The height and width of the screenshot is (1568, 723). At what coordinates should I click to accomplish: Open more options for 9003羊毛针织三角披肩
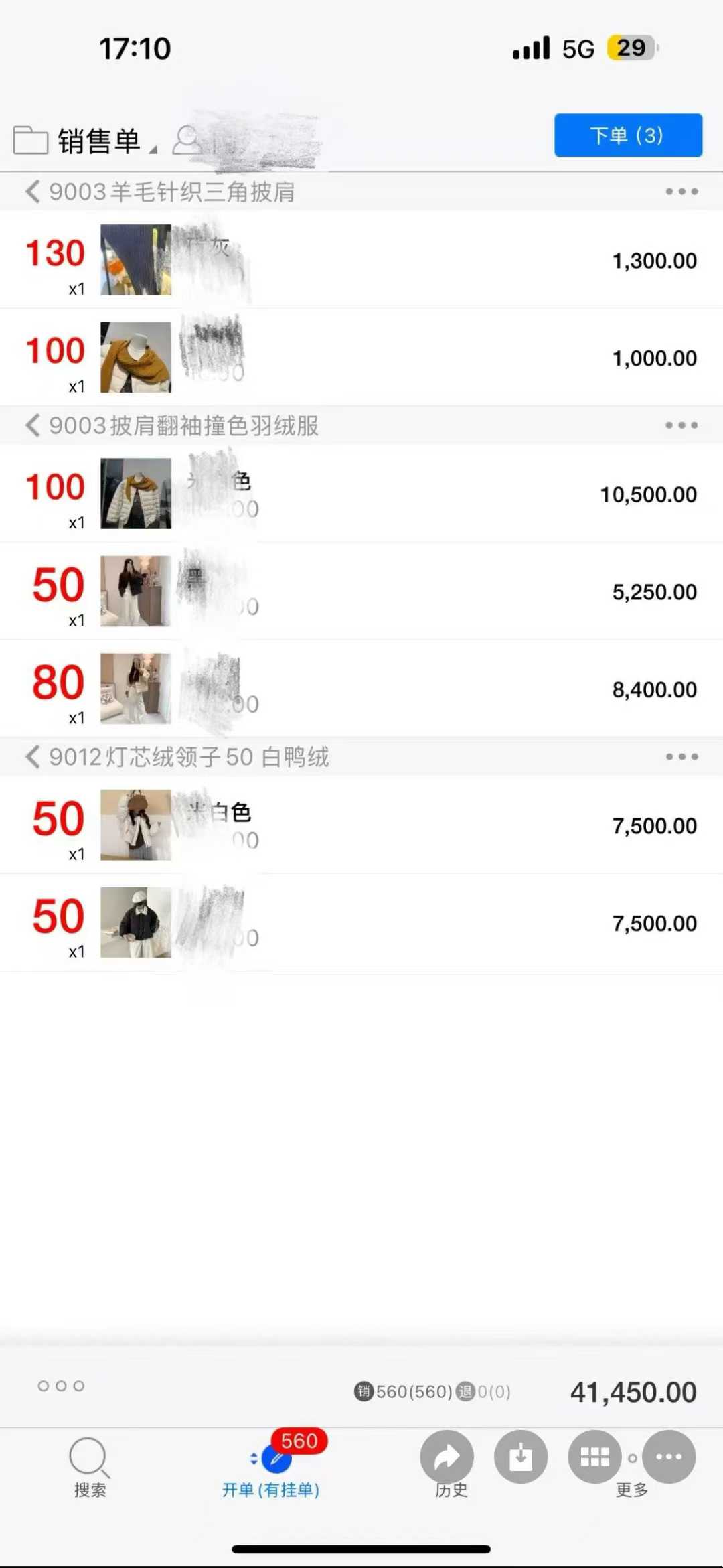tap(681, 192)
